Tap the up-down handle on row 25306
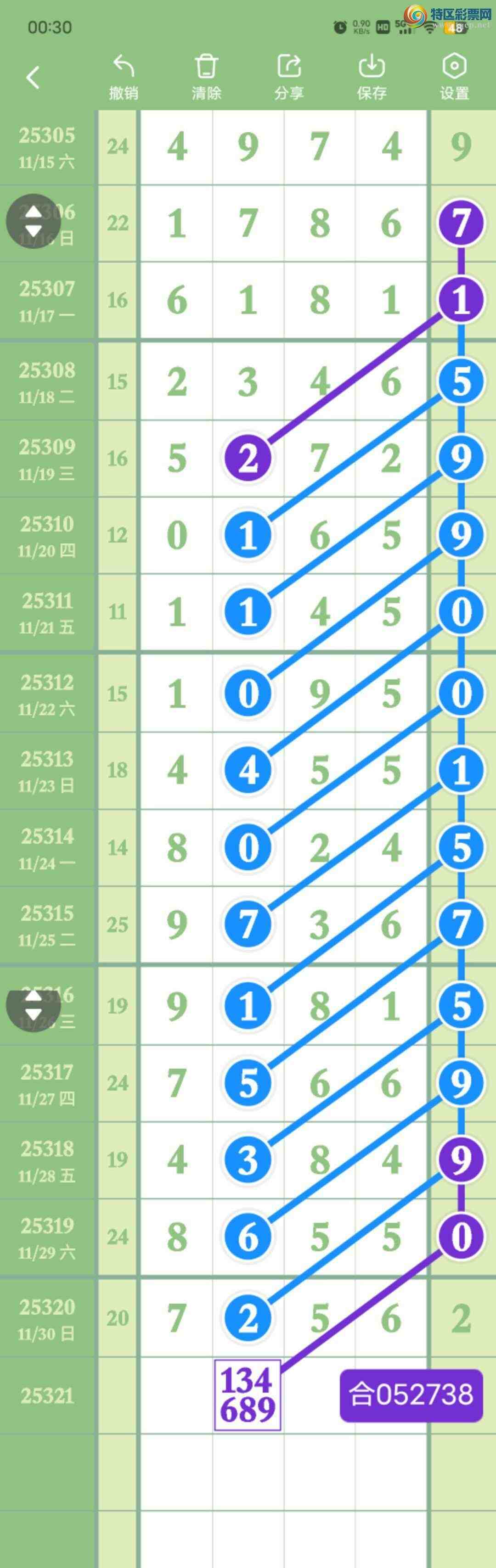The image size is (496, 1568). tap(34, 221)
